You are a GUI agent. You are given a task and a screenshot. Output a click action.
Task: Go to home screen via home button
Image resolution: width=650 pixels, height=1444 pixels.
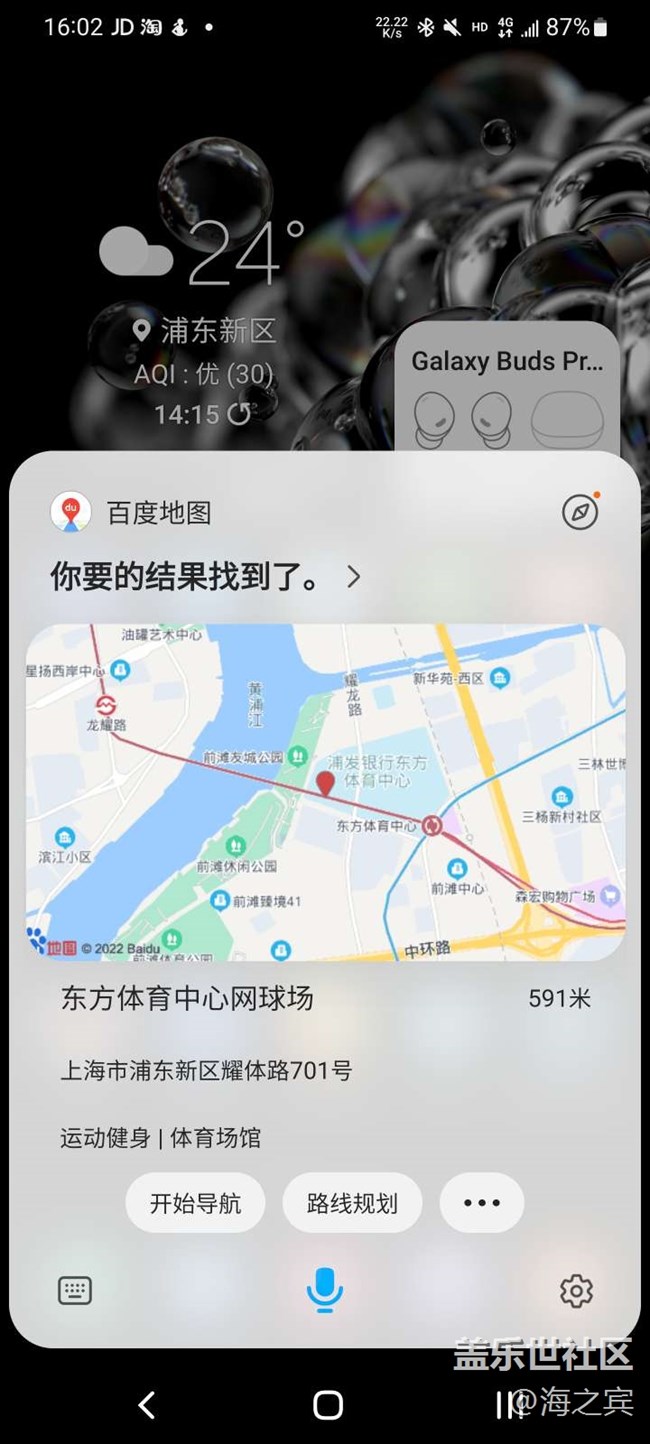(x=327, y=1405)
